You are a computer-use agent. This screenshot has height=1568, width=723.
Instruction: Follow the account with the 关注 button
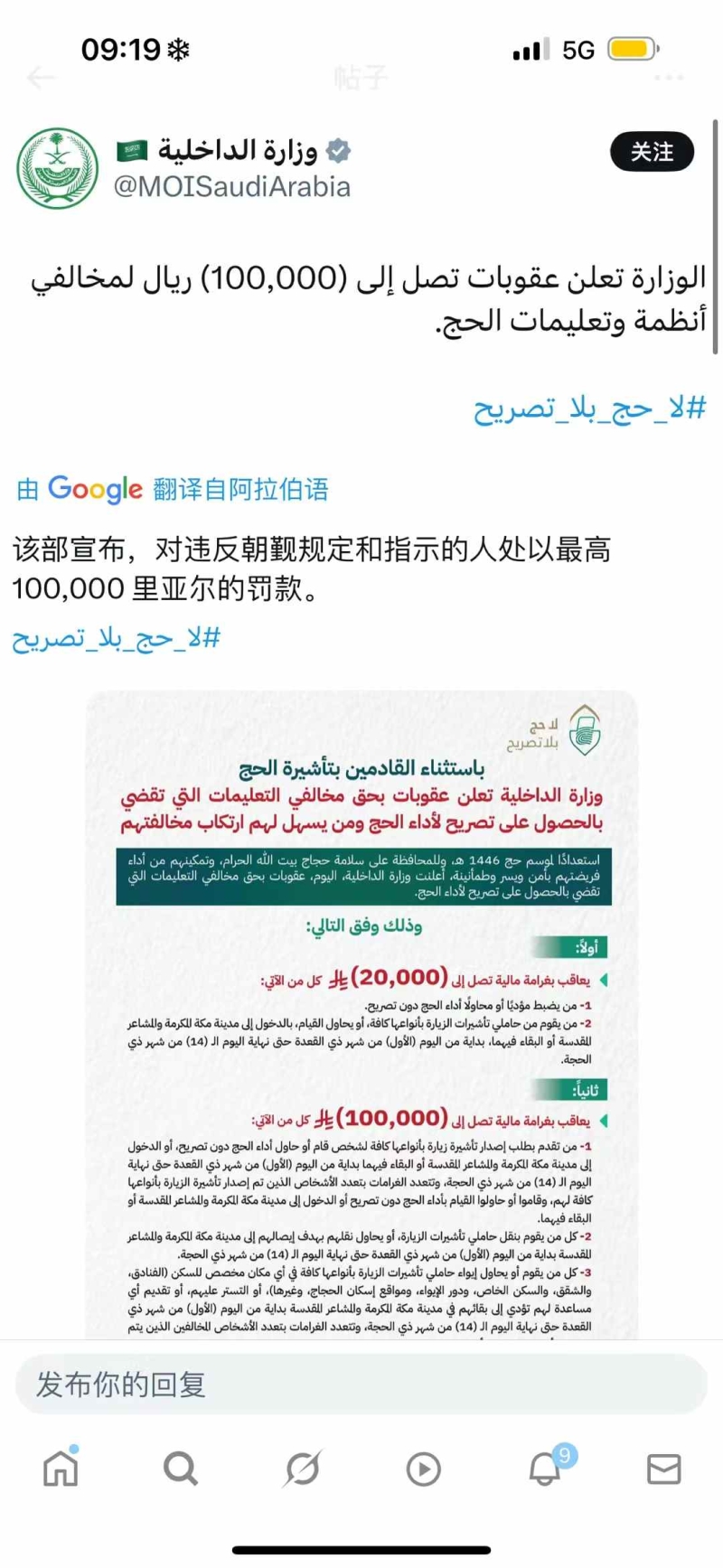[652, 151]
